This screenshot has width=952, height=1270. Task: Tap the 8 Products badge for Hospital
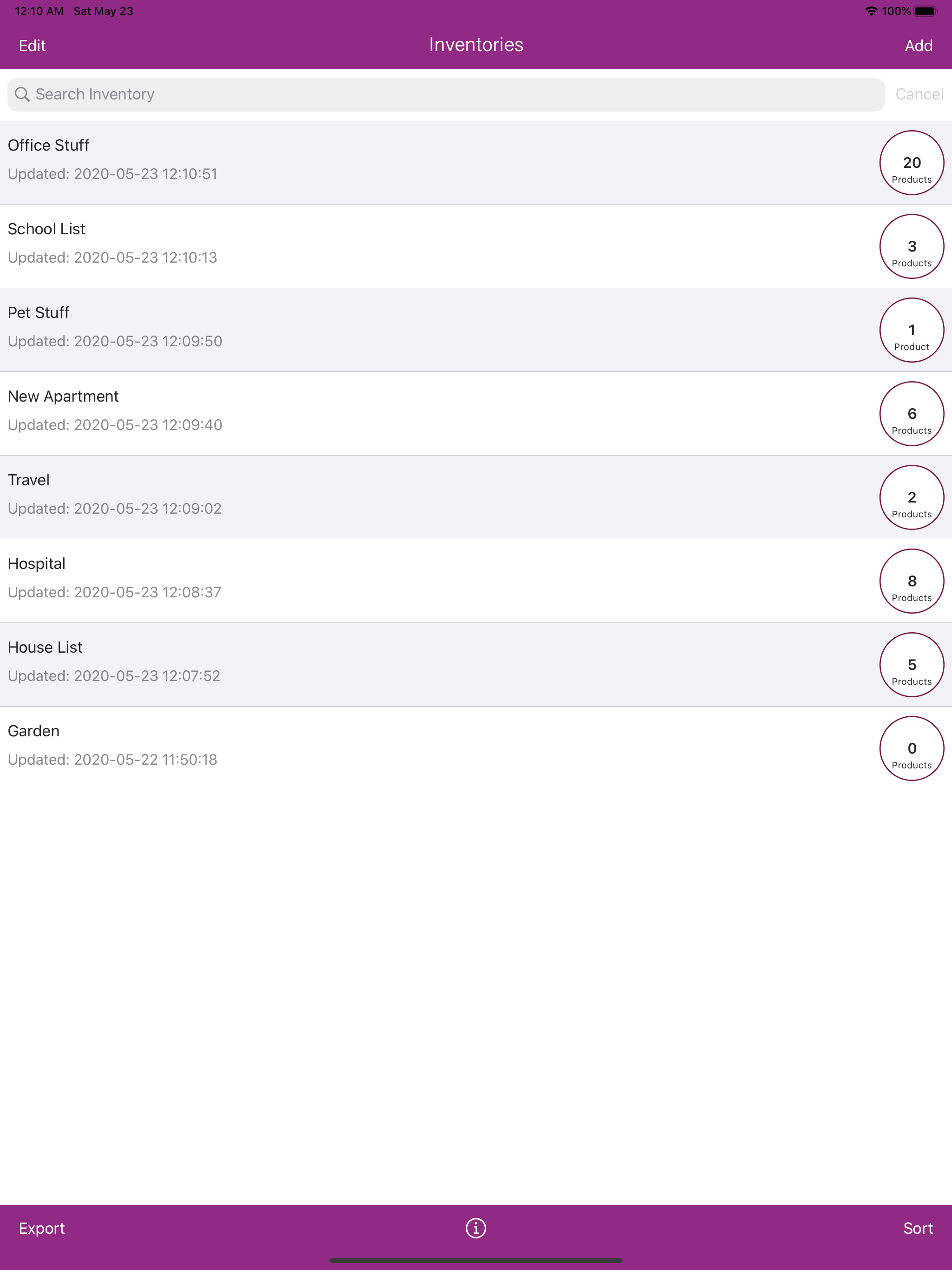(x=911, y=581)
